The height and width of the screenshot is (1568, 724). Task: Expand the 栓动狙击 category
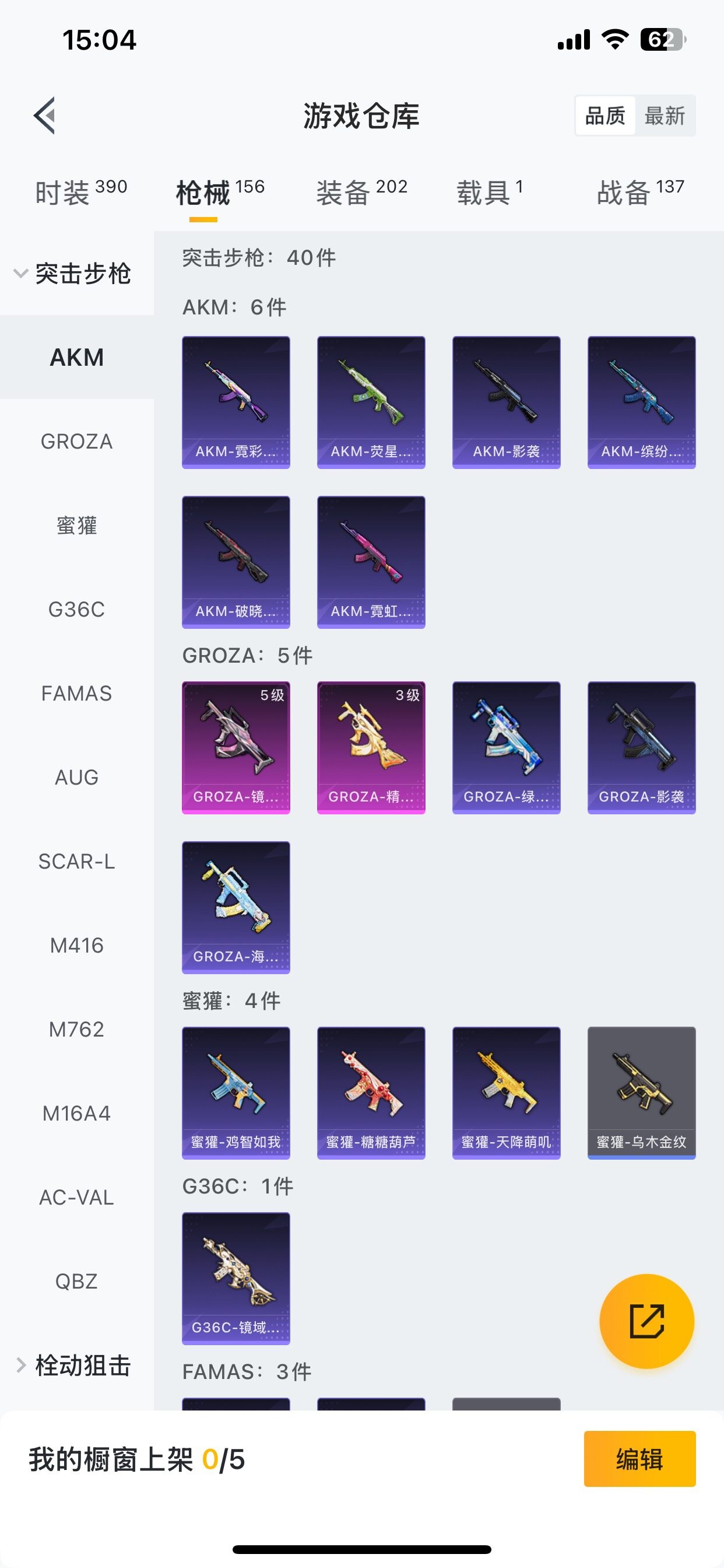pos(72,1366)
